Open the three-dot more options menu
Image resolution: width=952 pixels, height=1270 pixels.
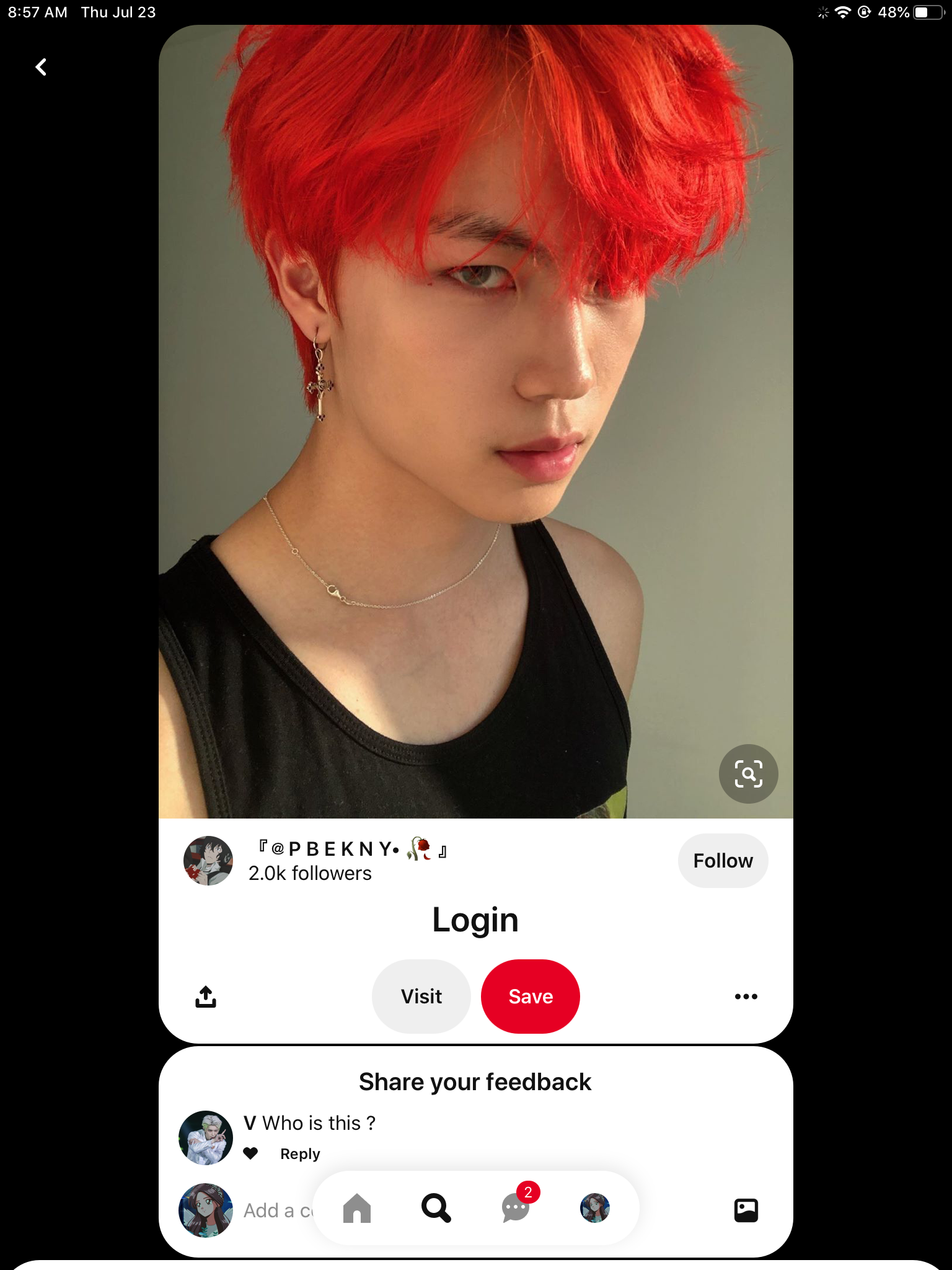tap(746, 997)
